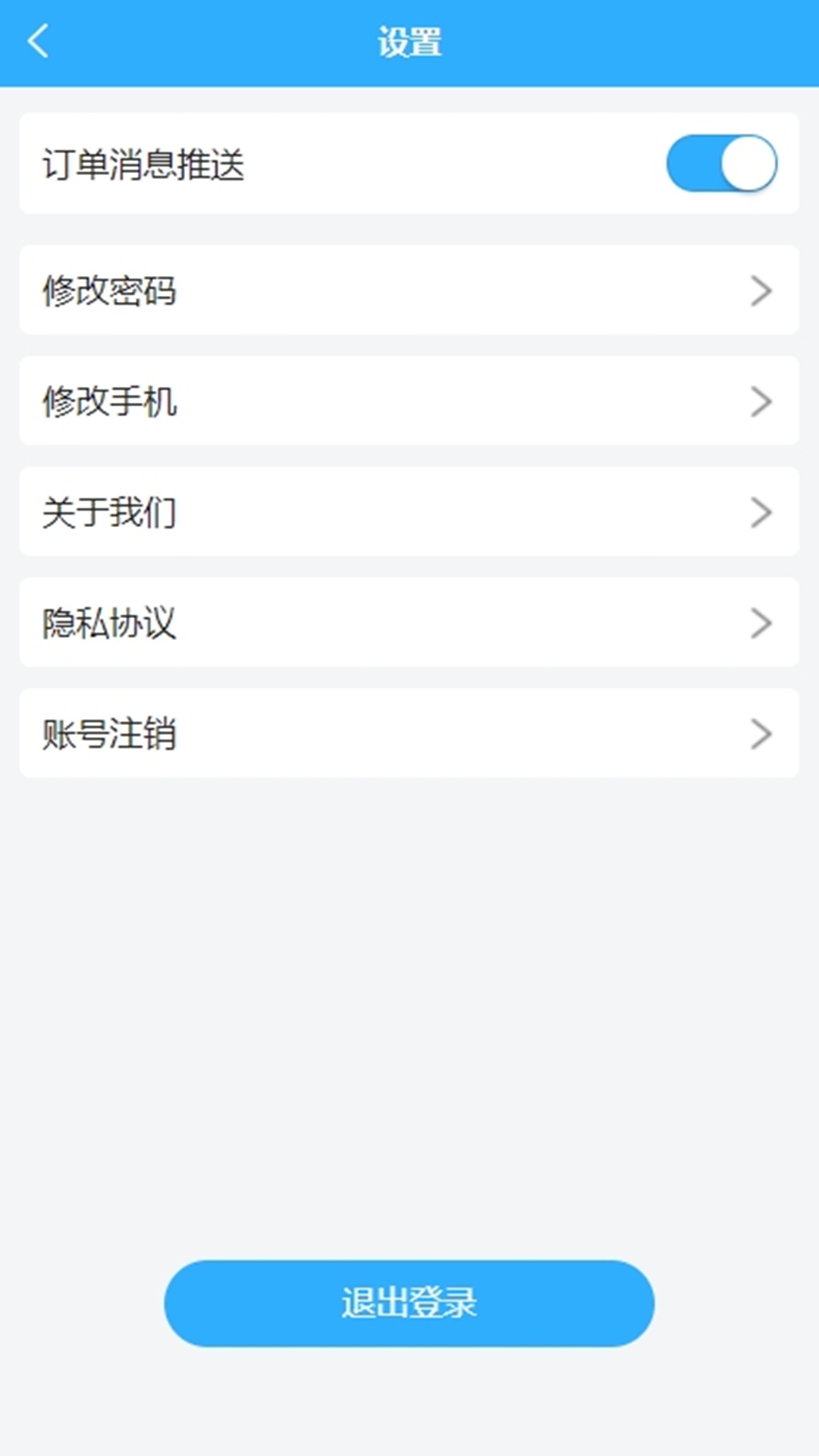Open the 设置 header title
This screenshot has width=819, height=1456.
pos(409,42)
